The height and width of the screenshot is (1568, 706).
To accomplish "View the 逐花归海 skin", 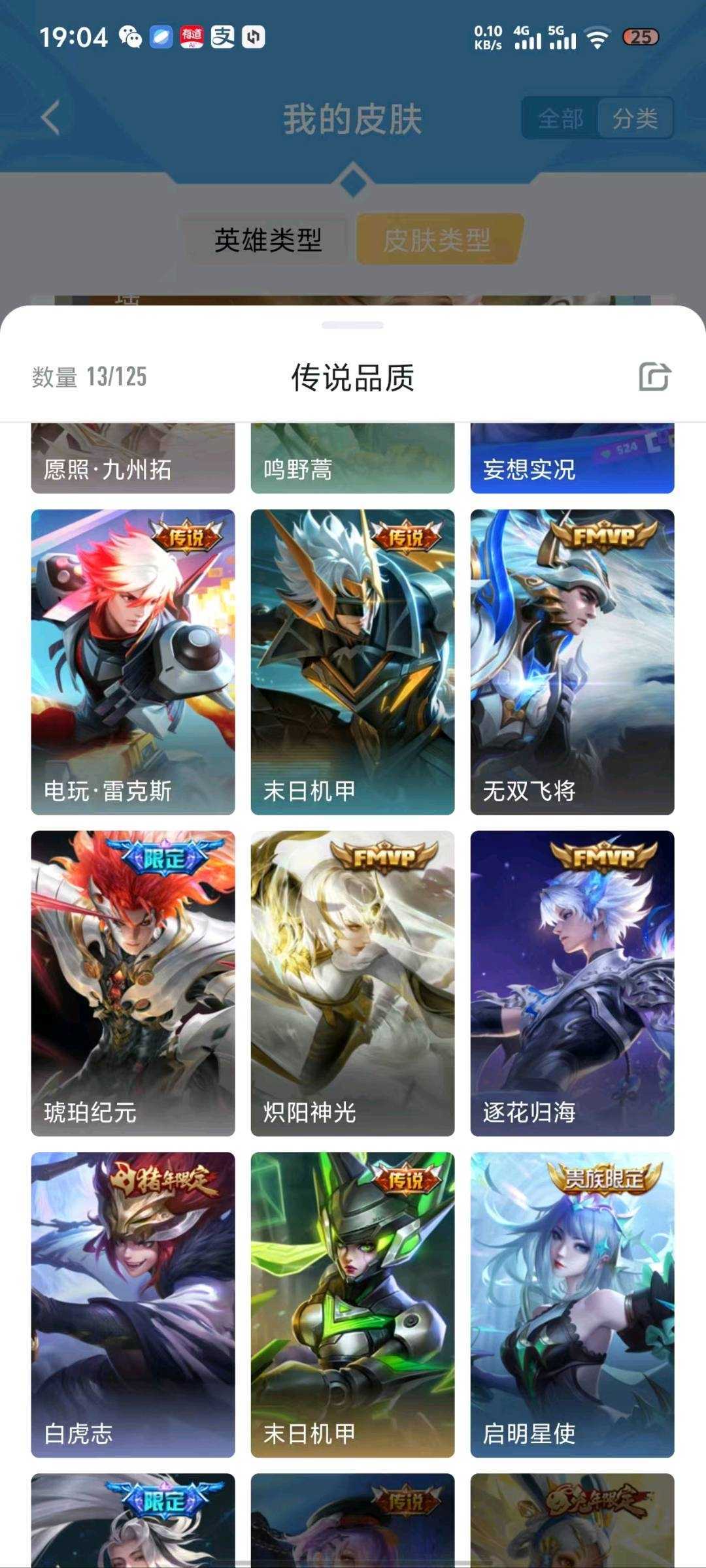I will click(572, 983).
